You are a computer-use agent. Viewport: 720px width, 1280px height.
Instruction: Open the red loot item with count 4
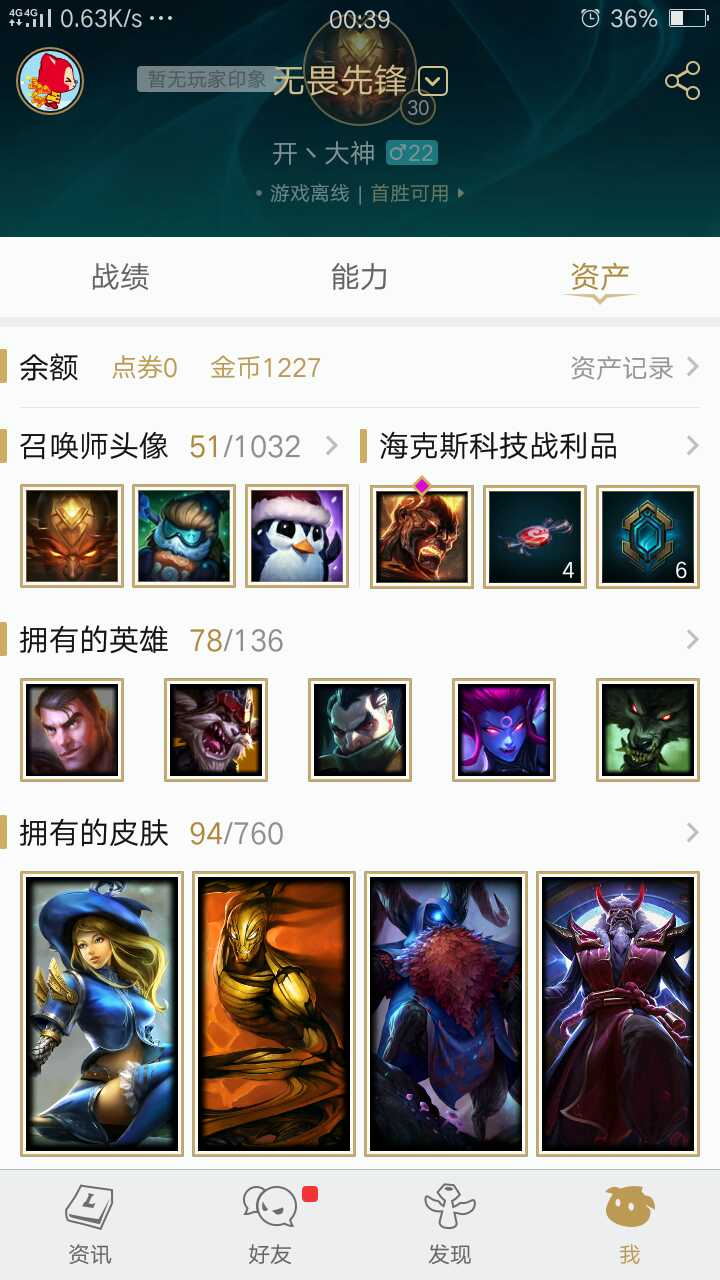[534, 536]
